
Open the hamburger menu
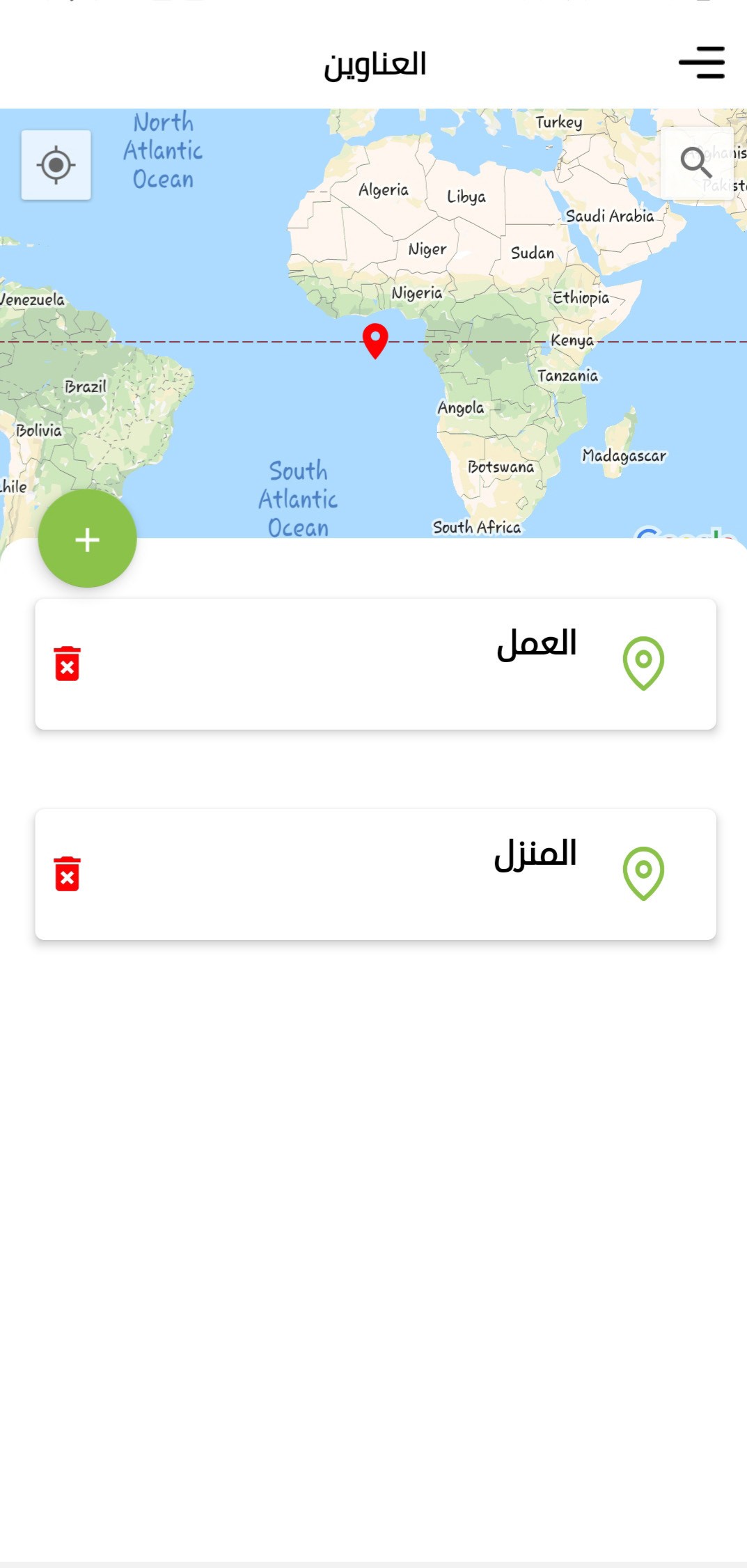[702, 63]
